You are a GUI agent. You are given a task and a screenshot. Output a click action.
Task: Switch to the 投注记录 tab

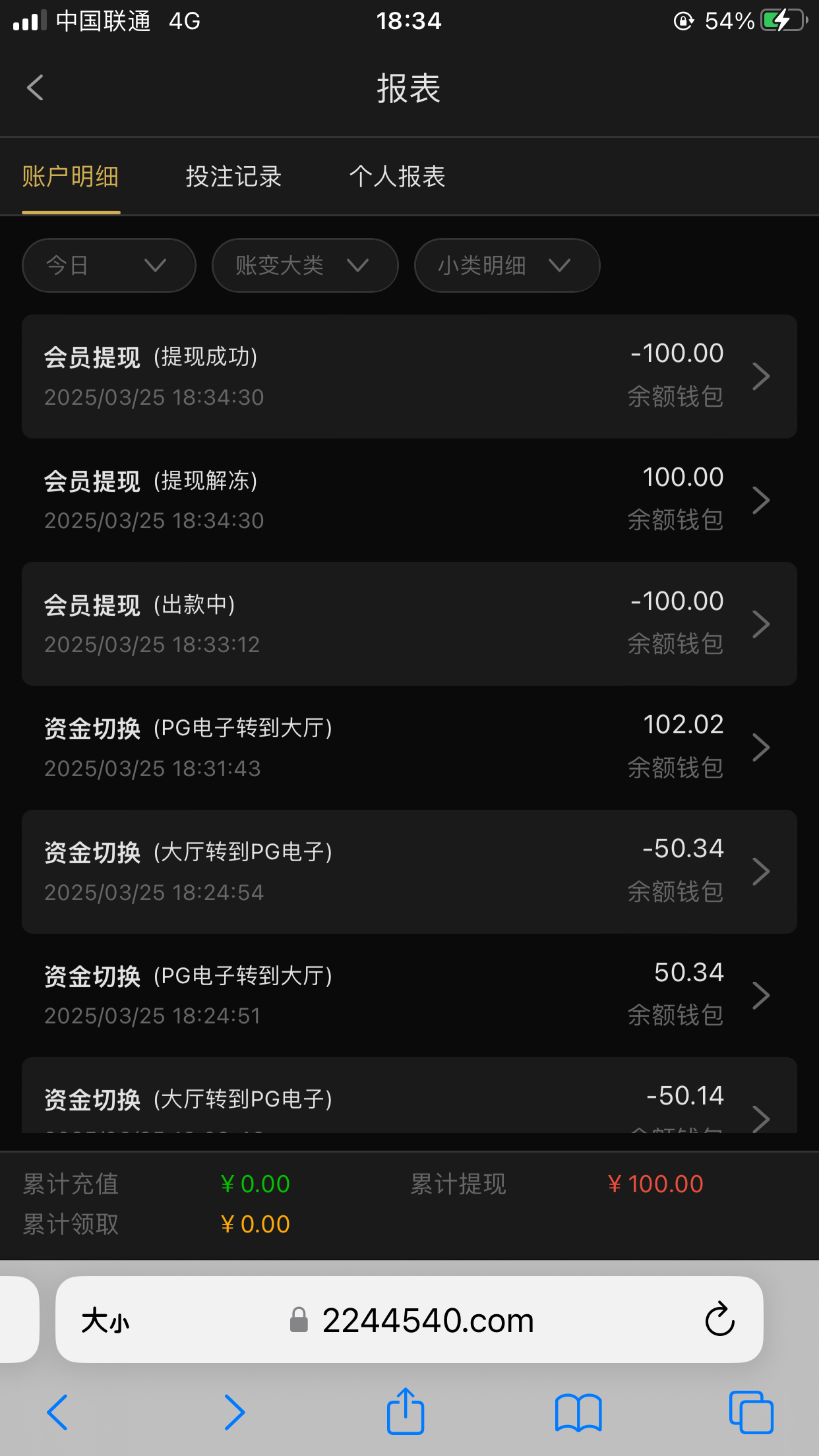233,177
